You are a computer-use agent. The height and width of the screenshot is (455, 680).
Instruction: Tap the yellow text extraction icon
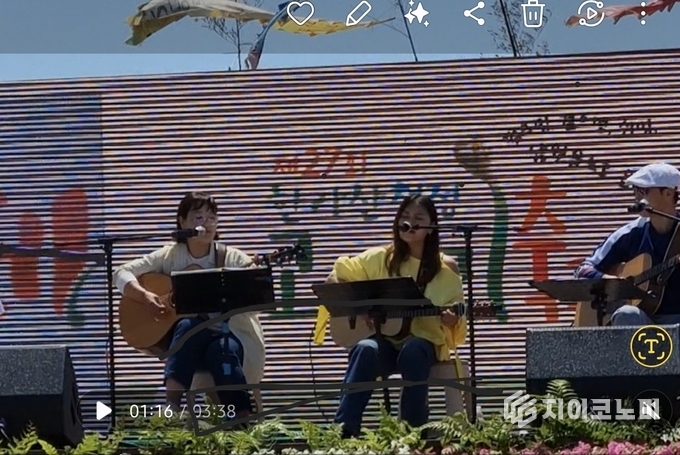pyautogui.click(x=651, y=346)
